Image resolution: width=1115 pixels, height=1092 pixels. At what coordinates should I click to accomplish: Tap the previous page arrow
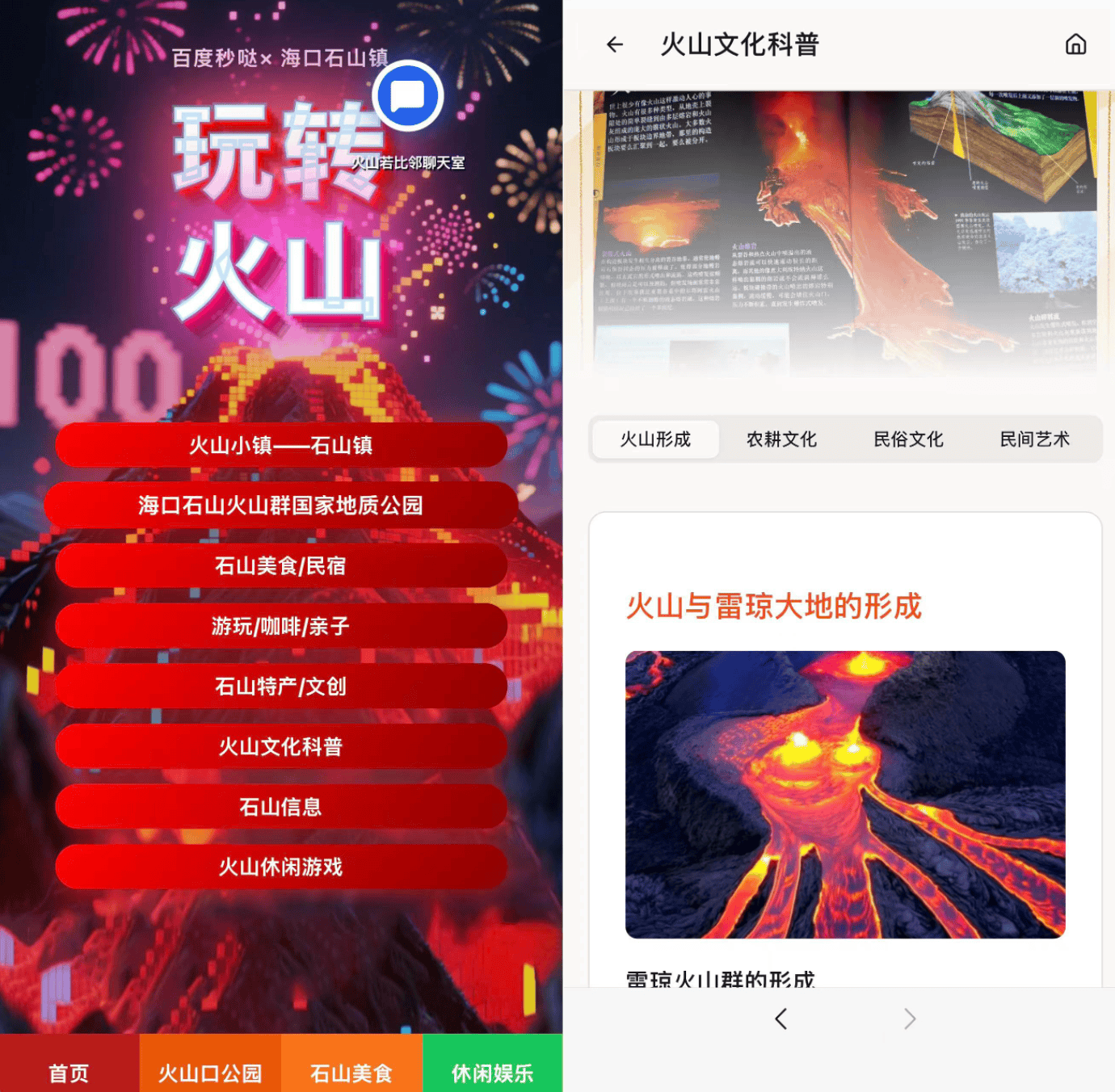pos(780,1018)
